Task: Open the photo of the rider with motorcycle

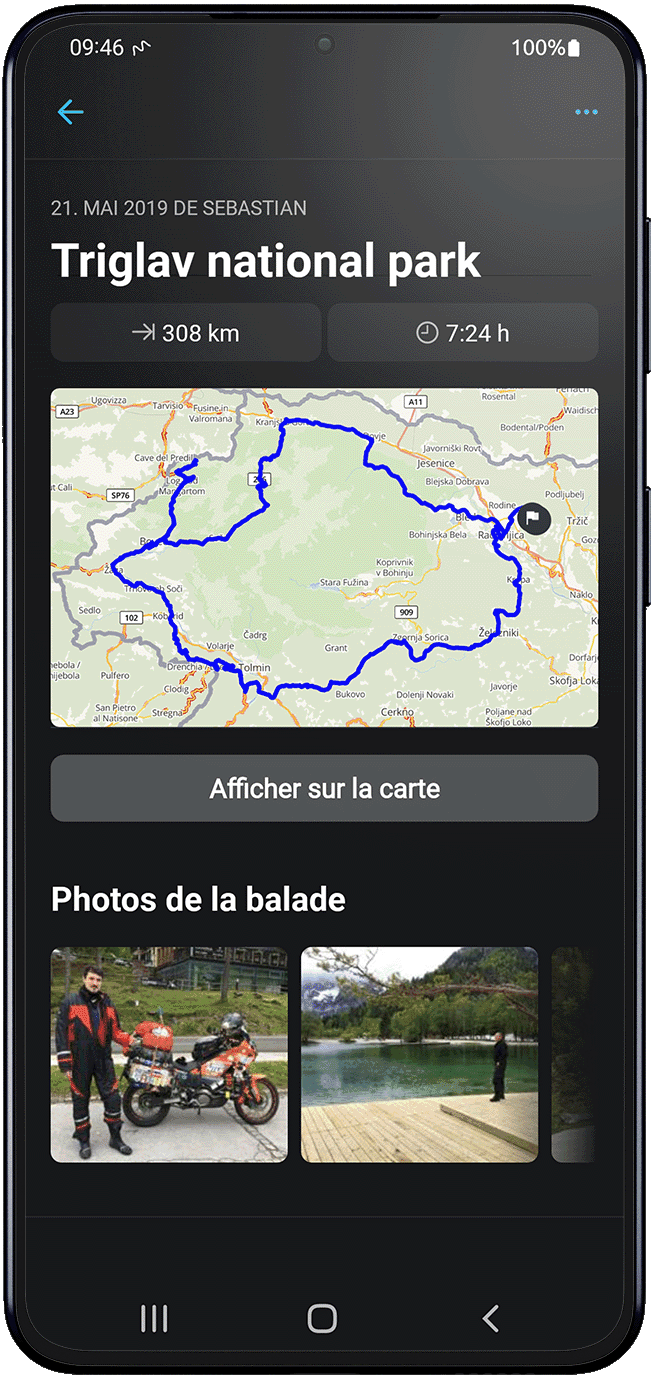Action: tap(169, 1054)
